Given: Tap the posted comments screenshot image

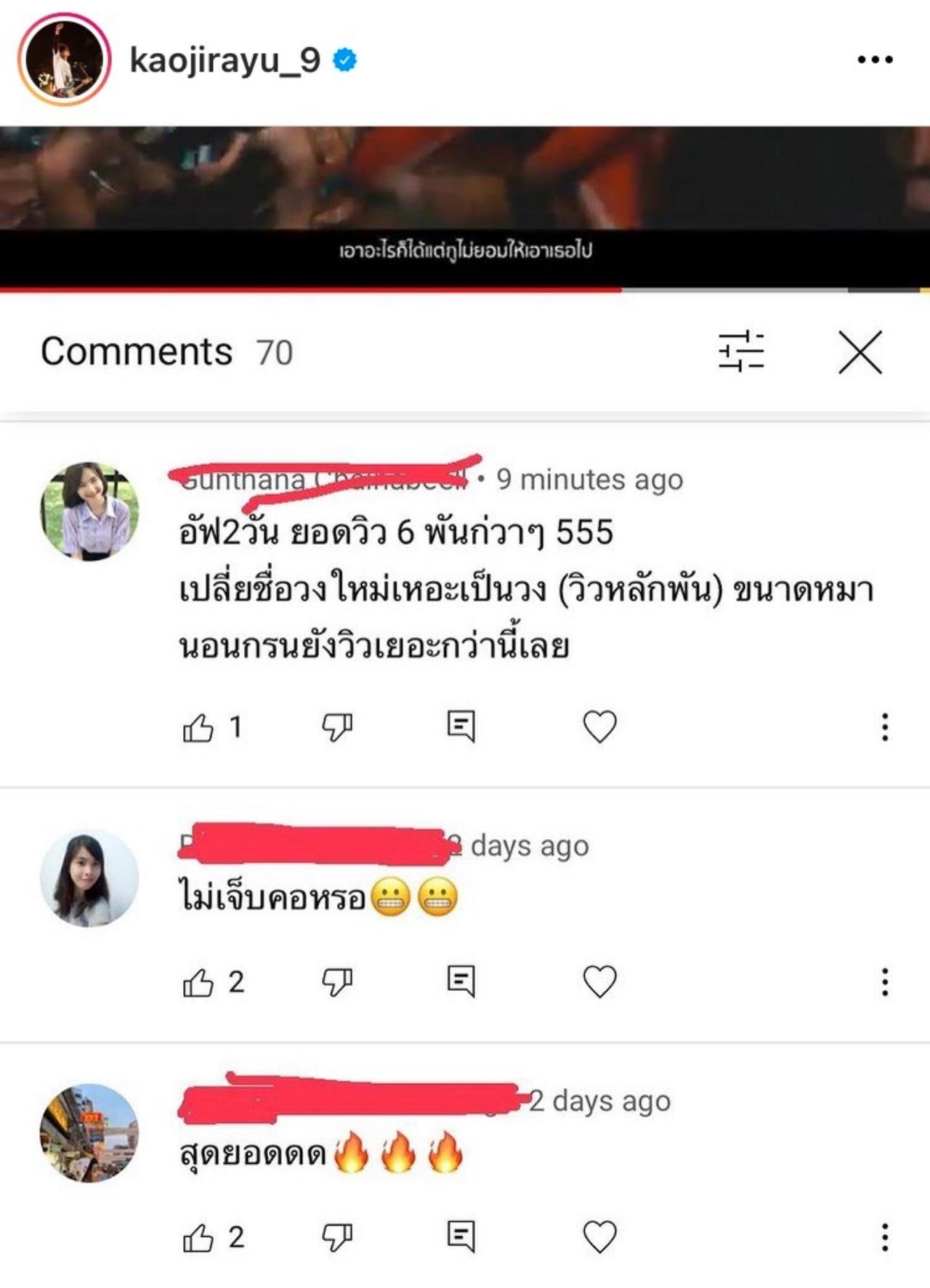Looking at the screenshot, I should 465,697.
